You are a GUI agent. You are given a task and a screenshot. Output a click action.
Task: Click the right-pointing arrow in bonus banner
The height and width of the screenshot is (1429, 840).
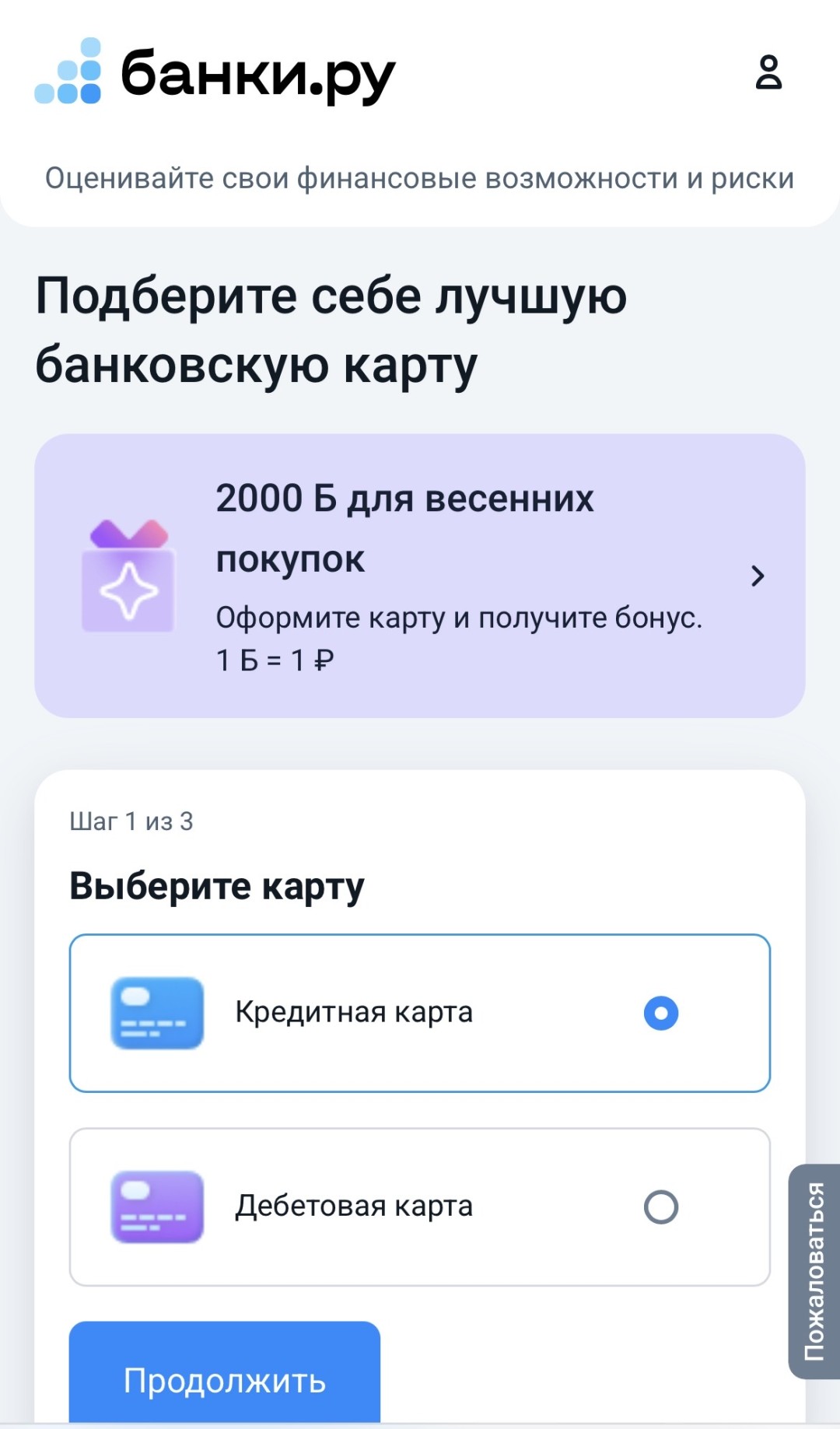[758, 576]
